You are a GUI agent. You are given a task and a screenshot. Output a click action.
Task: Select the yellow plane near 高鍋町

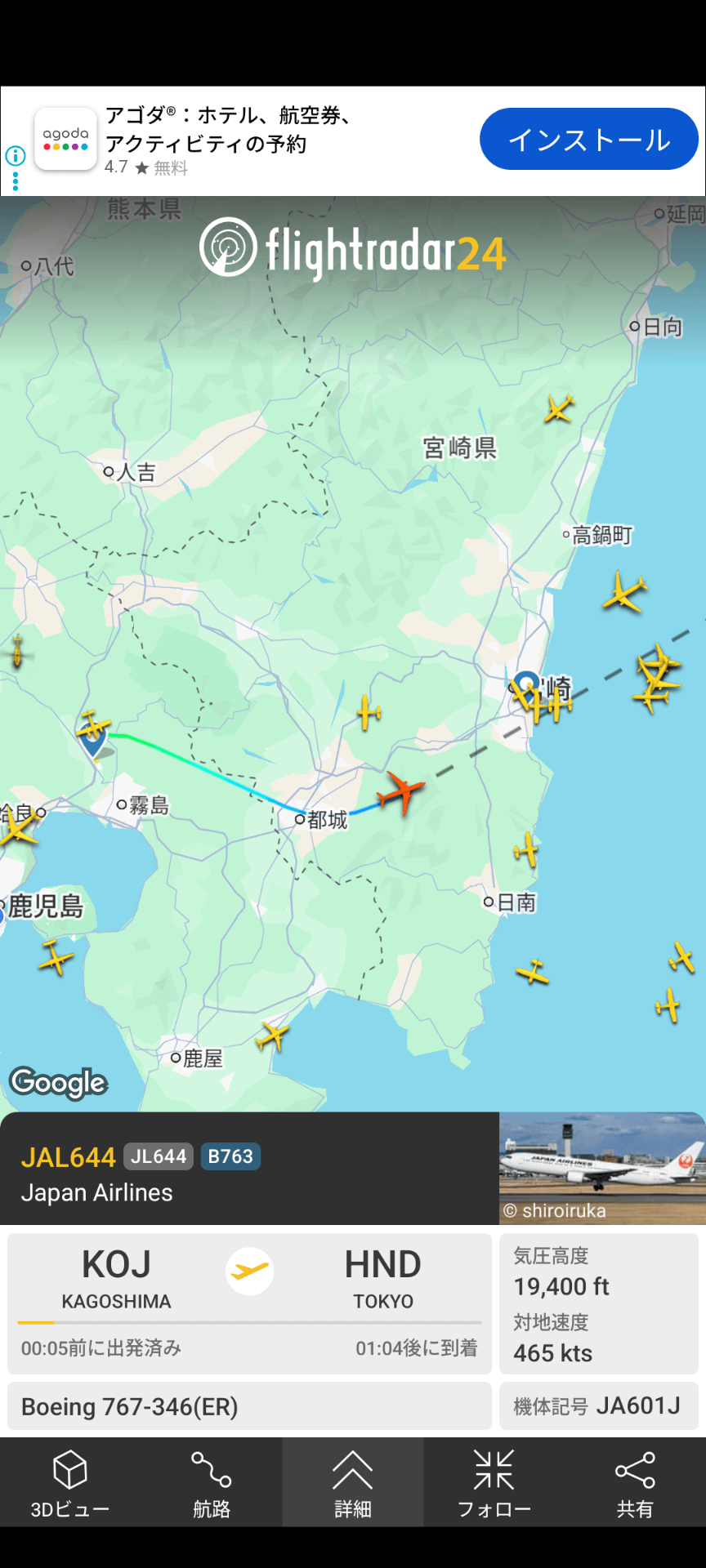coord(625,592)
